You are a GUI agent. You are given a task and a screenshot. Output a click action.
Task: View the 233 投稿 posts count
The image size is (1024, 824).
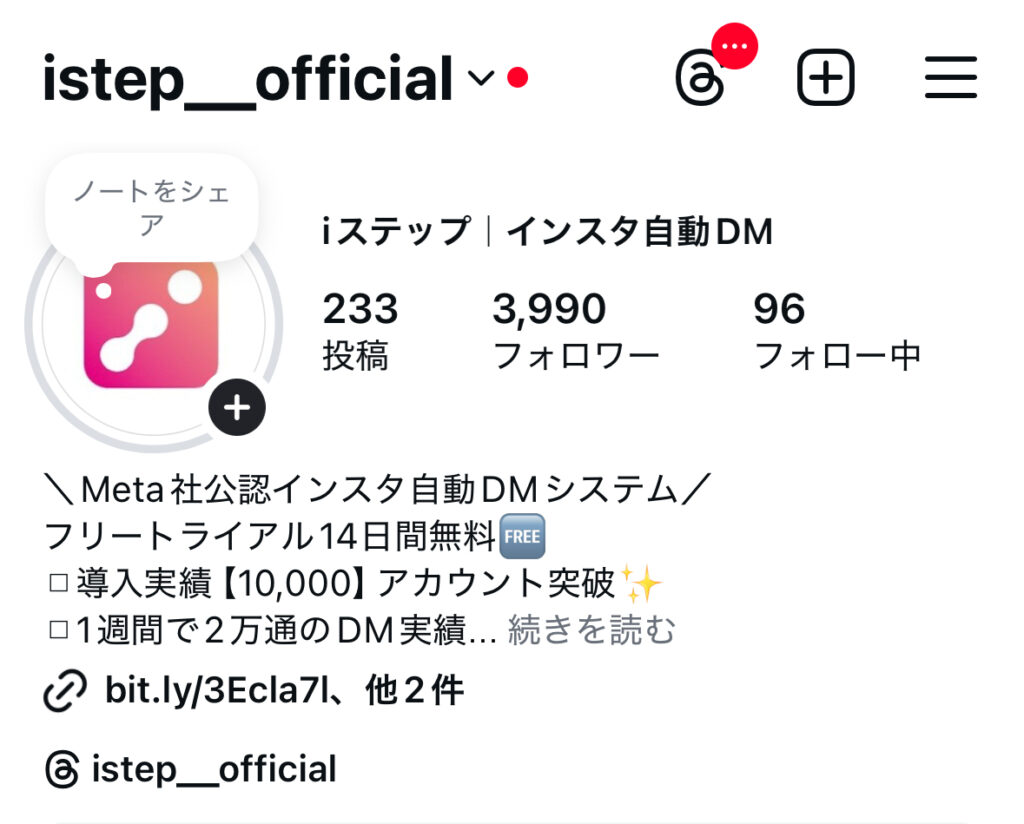coord(360,330)
